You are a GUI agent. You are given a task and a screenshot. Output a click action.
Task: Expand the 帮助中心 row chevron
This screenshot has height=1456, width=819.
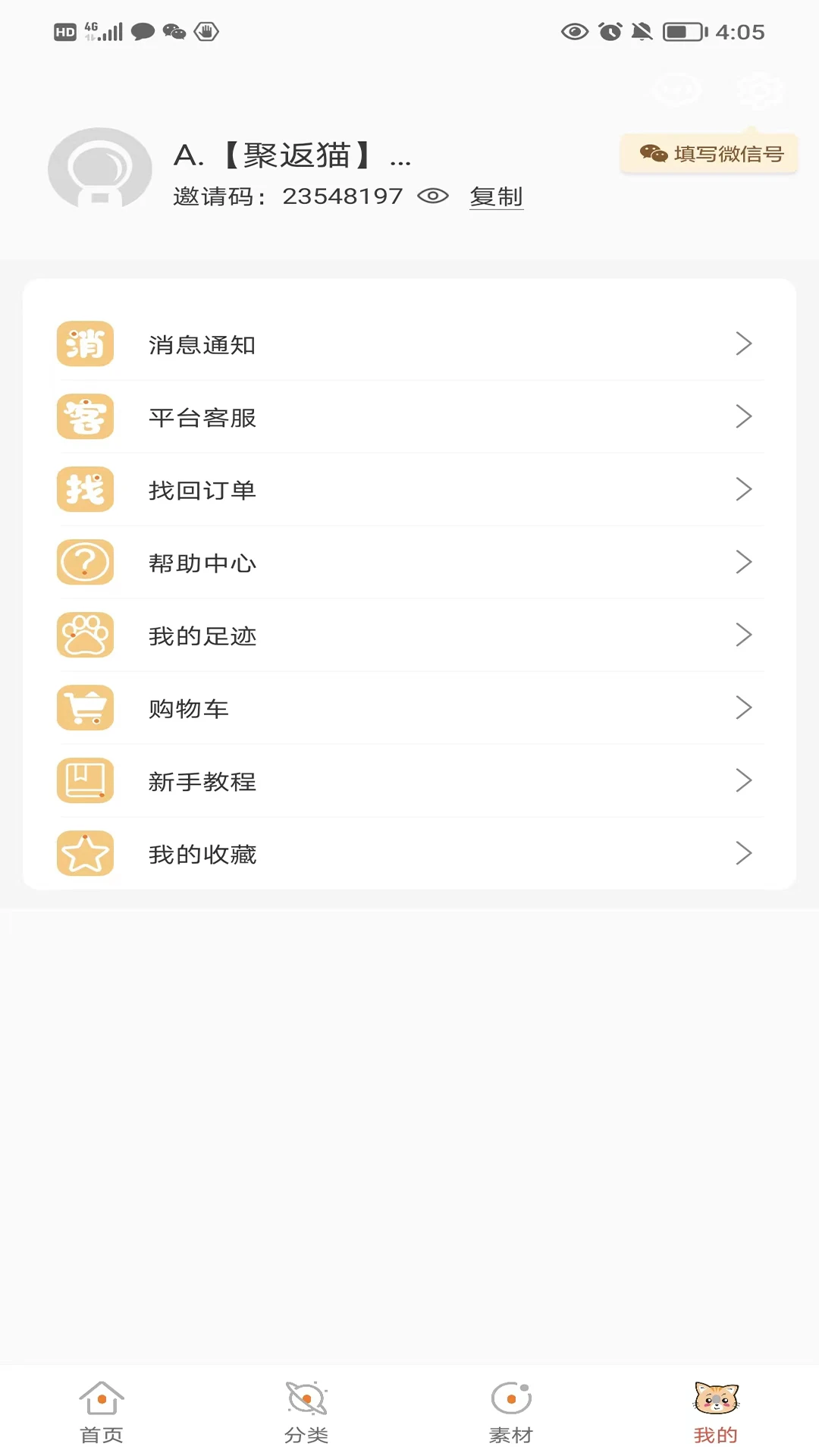[744, 562]
